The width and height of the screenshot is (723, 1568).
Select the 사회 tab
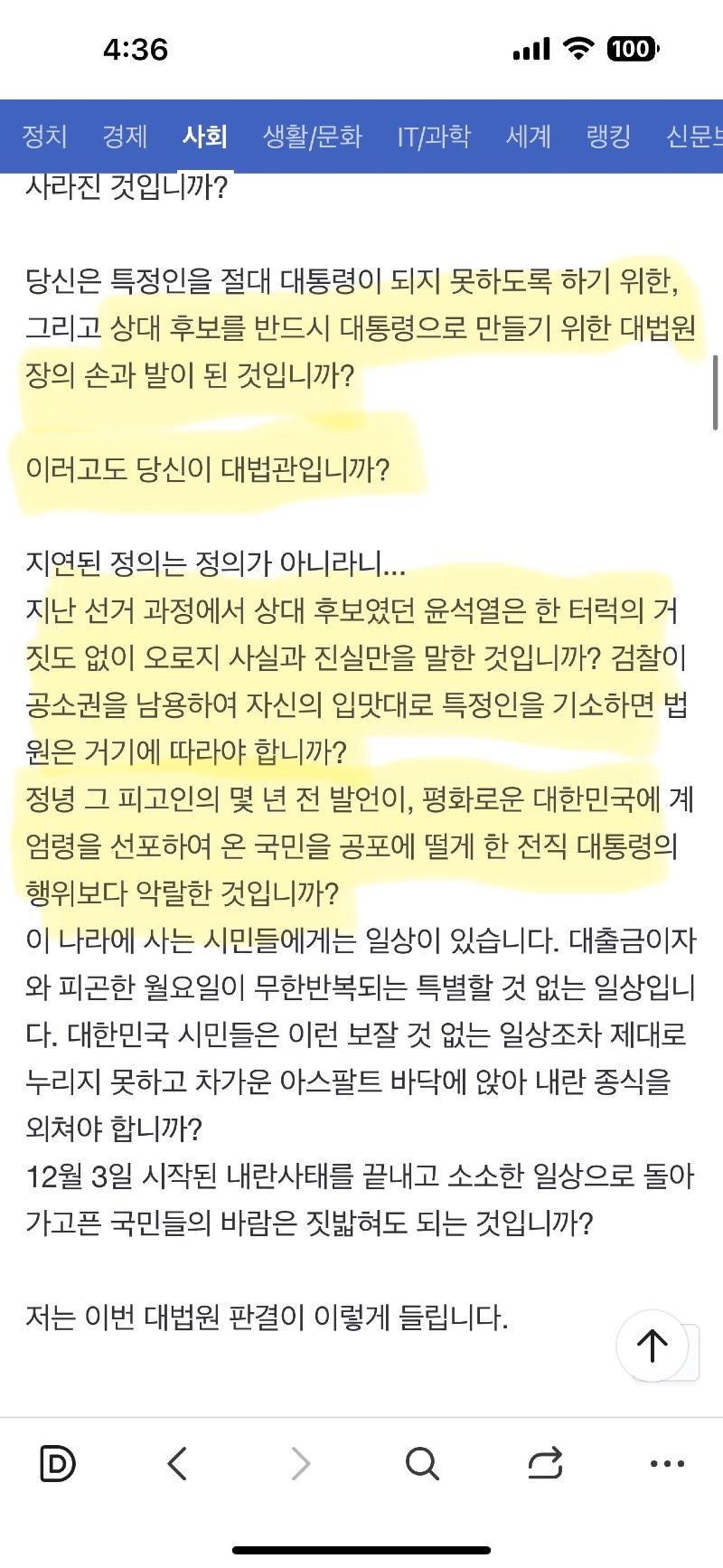(x=204, y=137)
